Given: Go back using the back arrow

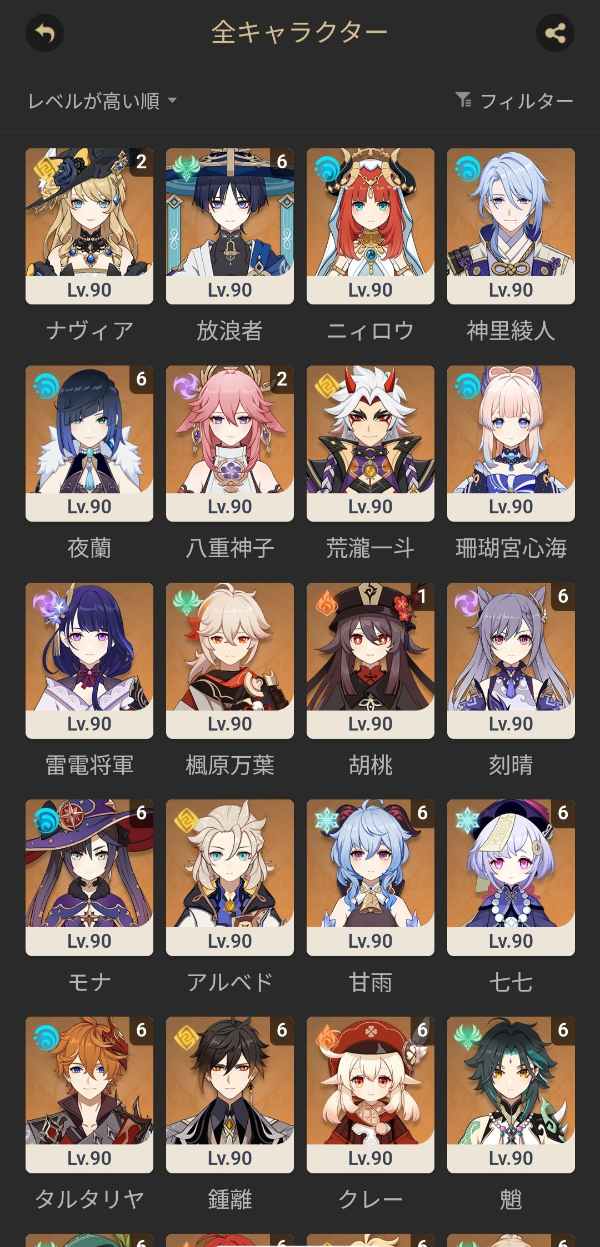Looking at the screenshot, I should tap(44, 33).
